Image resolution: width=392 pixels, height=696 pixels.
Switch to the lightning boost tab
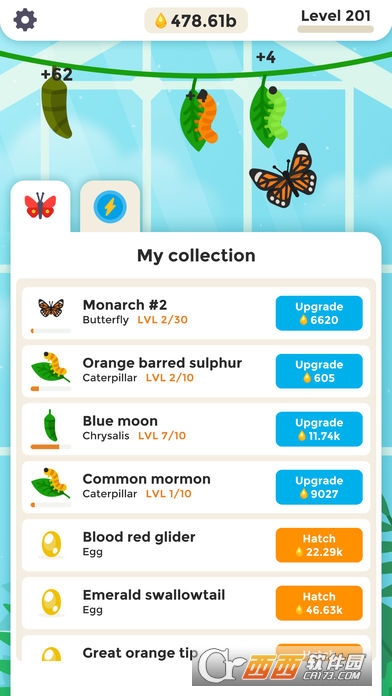(110, 206)
